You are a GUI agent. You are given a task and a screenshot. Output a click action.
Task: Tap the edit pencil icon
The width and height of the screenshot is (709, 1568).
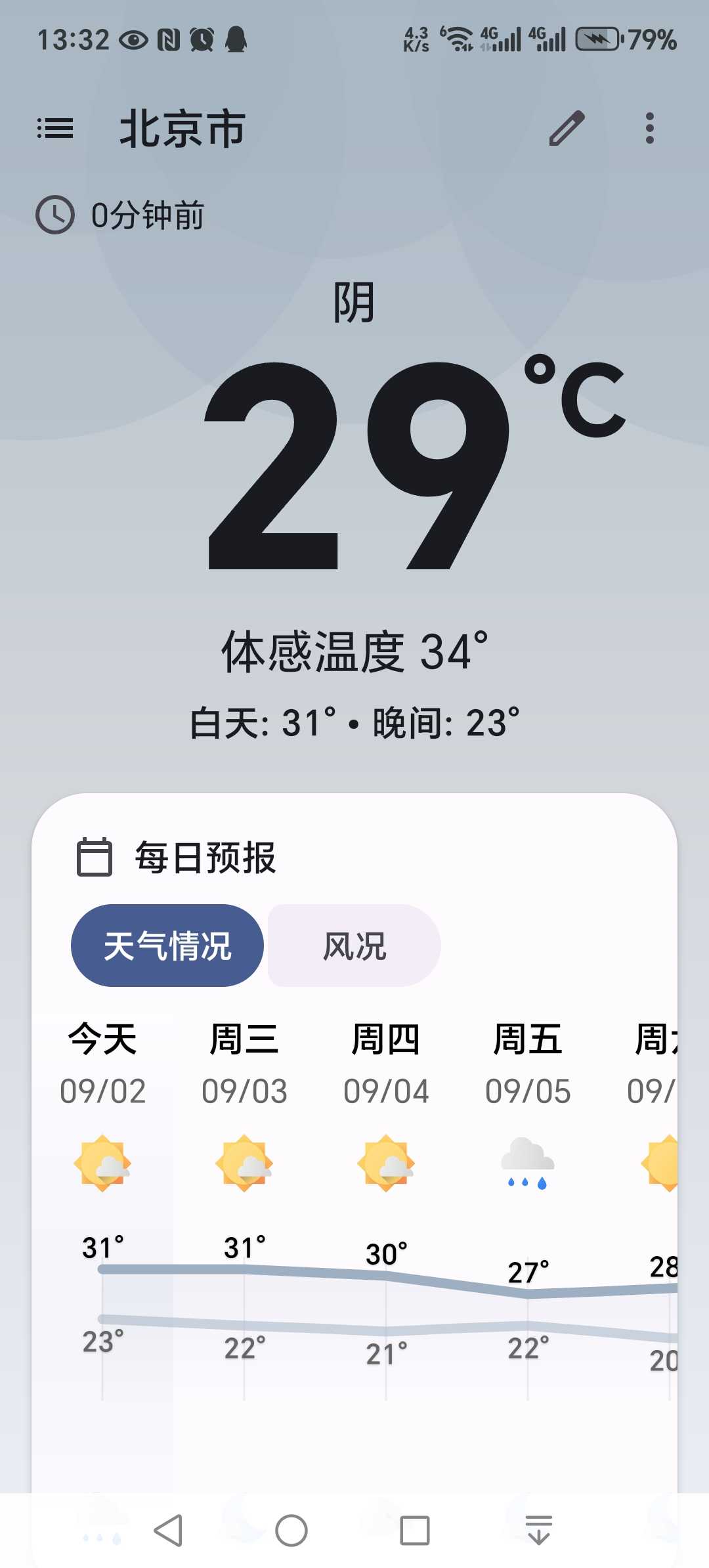[x=567, y=128]
